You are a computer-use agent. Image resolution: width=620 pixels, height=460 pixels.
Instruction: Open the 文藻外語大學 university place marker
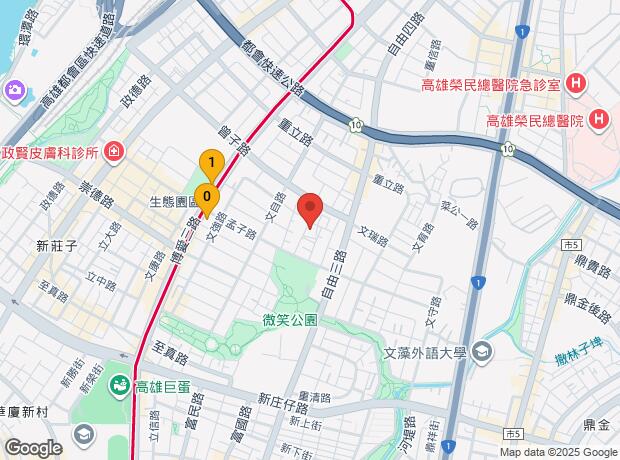click(x=483, y=352)
